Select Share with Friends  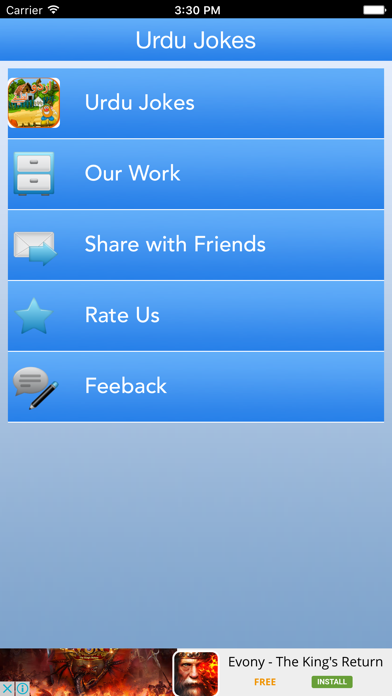(196, 245)
